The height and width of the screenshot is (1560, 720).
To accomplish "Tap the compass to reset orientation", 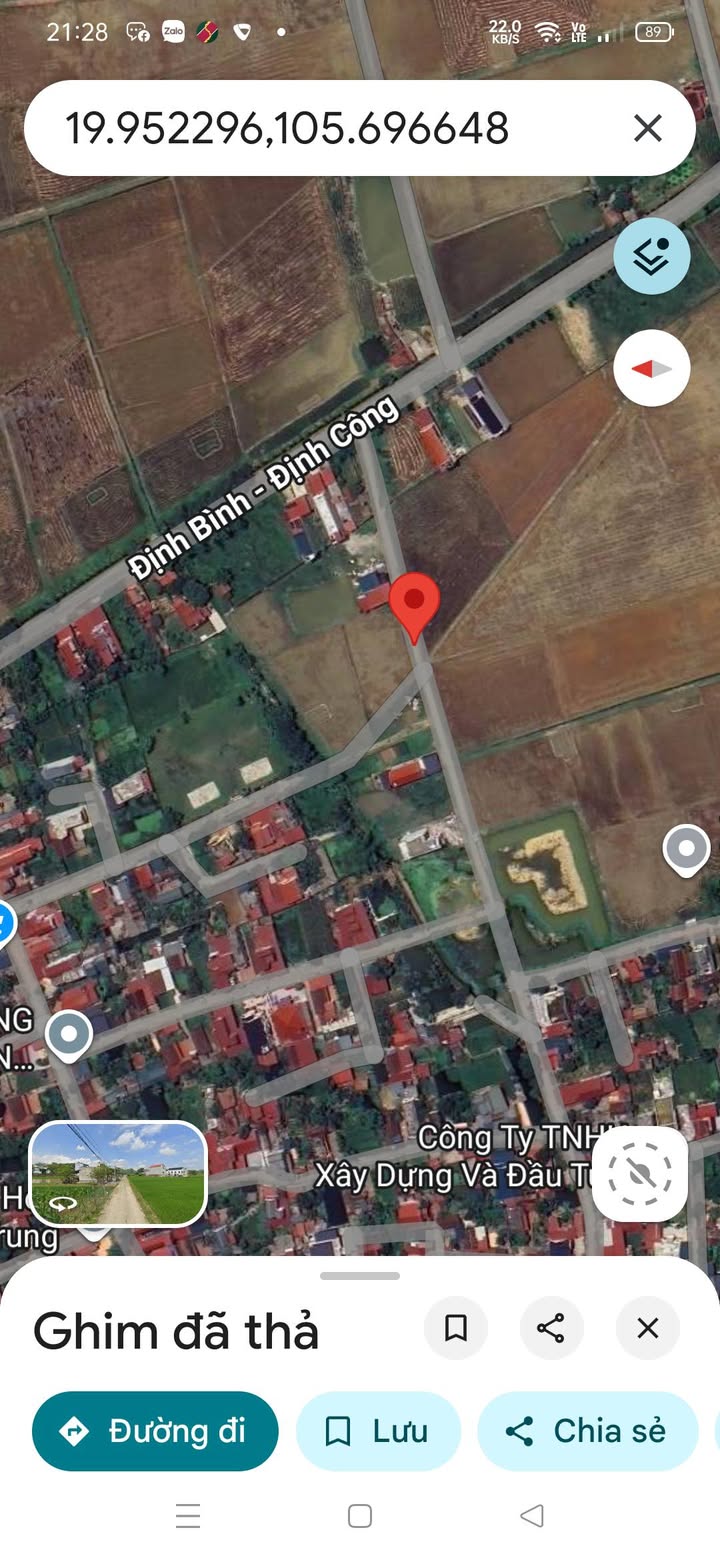I will click(652, 368).
